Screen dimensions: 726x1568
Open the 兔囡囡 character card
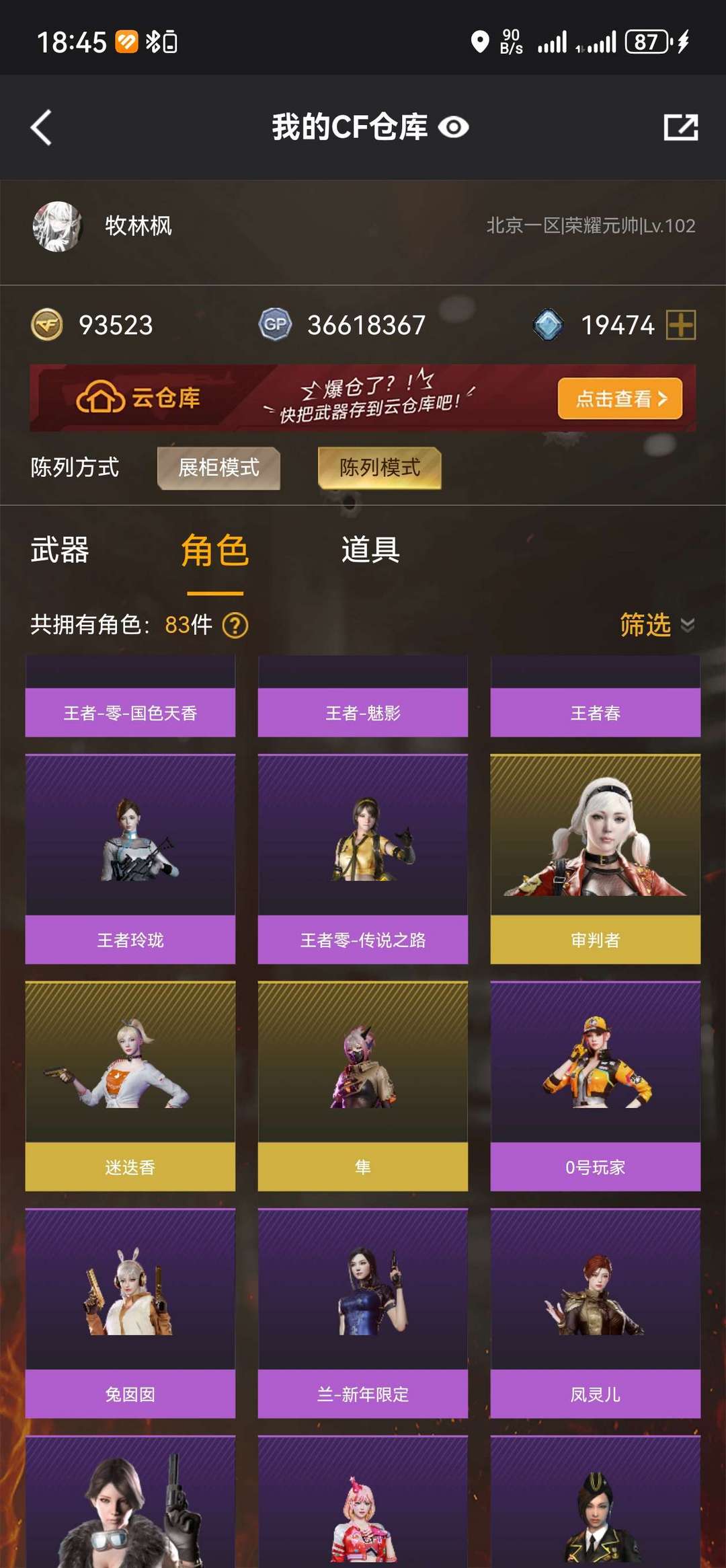(x=130, y=1314)
